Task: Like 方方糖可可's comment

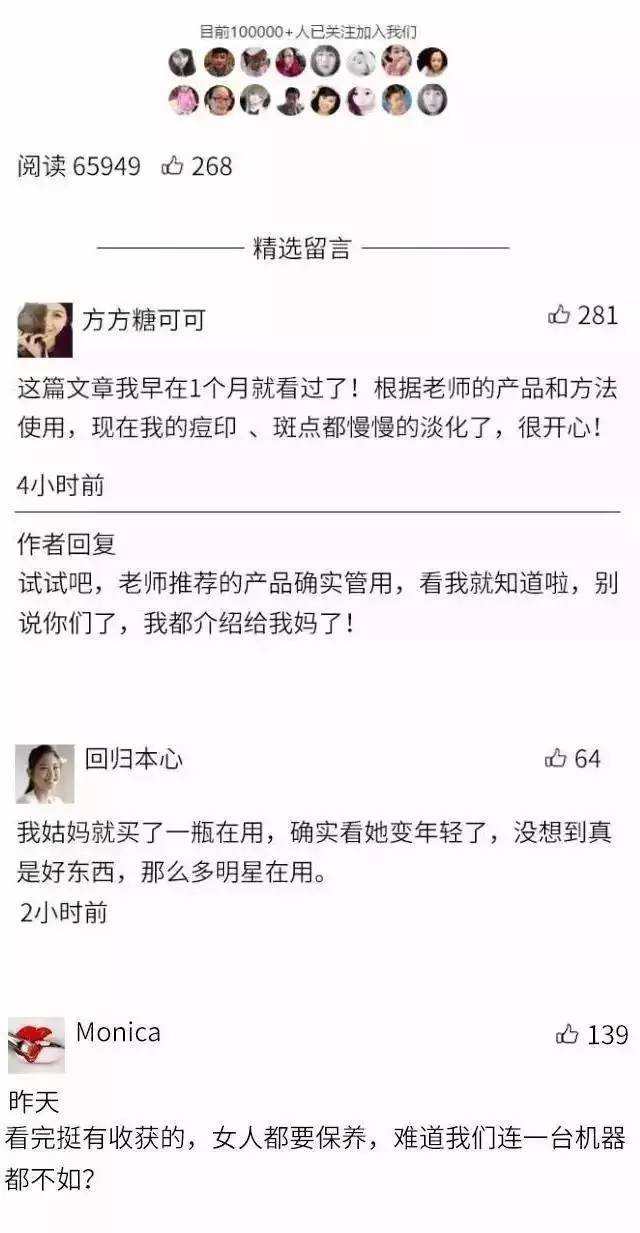Action: point(558,316)
